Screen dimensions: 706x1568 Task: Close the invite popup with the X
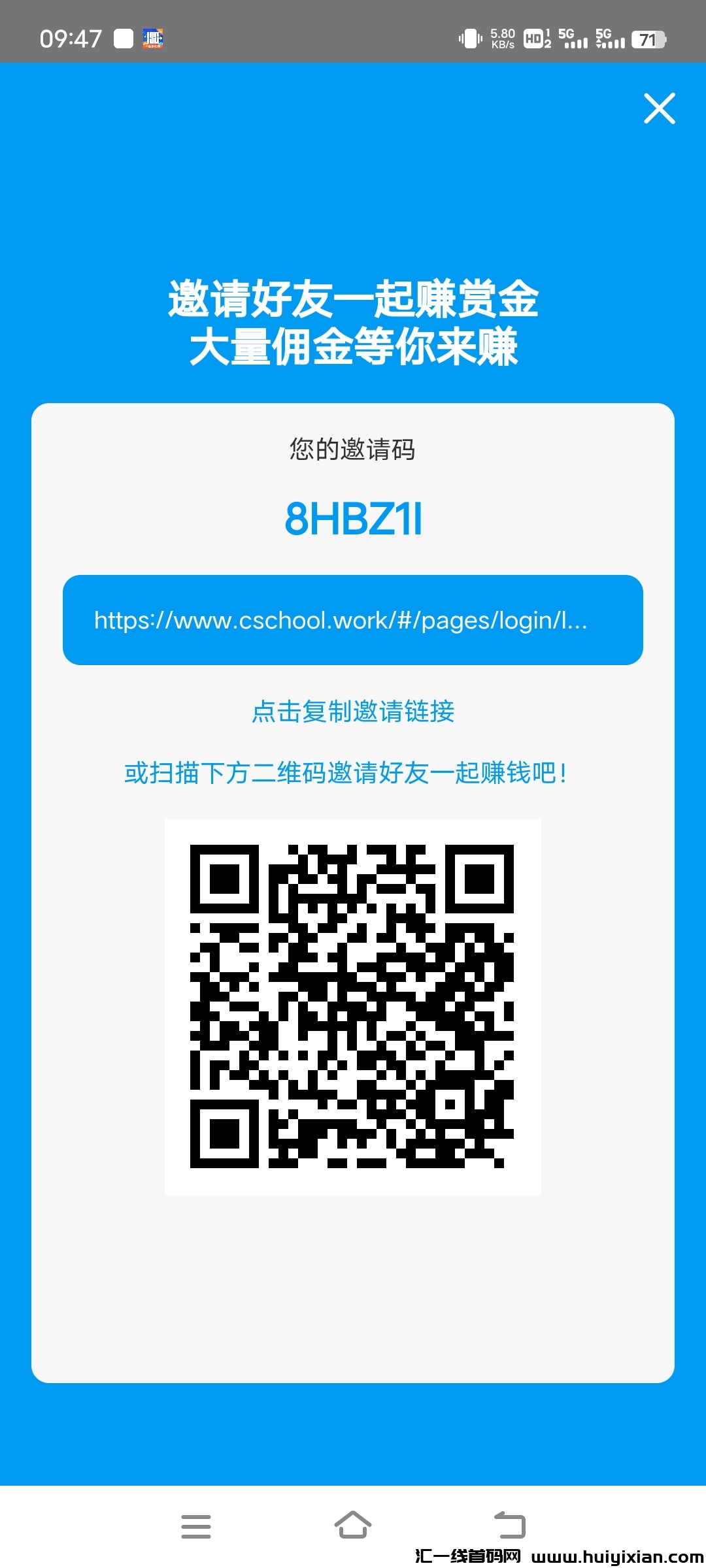[x=660, y=109]
